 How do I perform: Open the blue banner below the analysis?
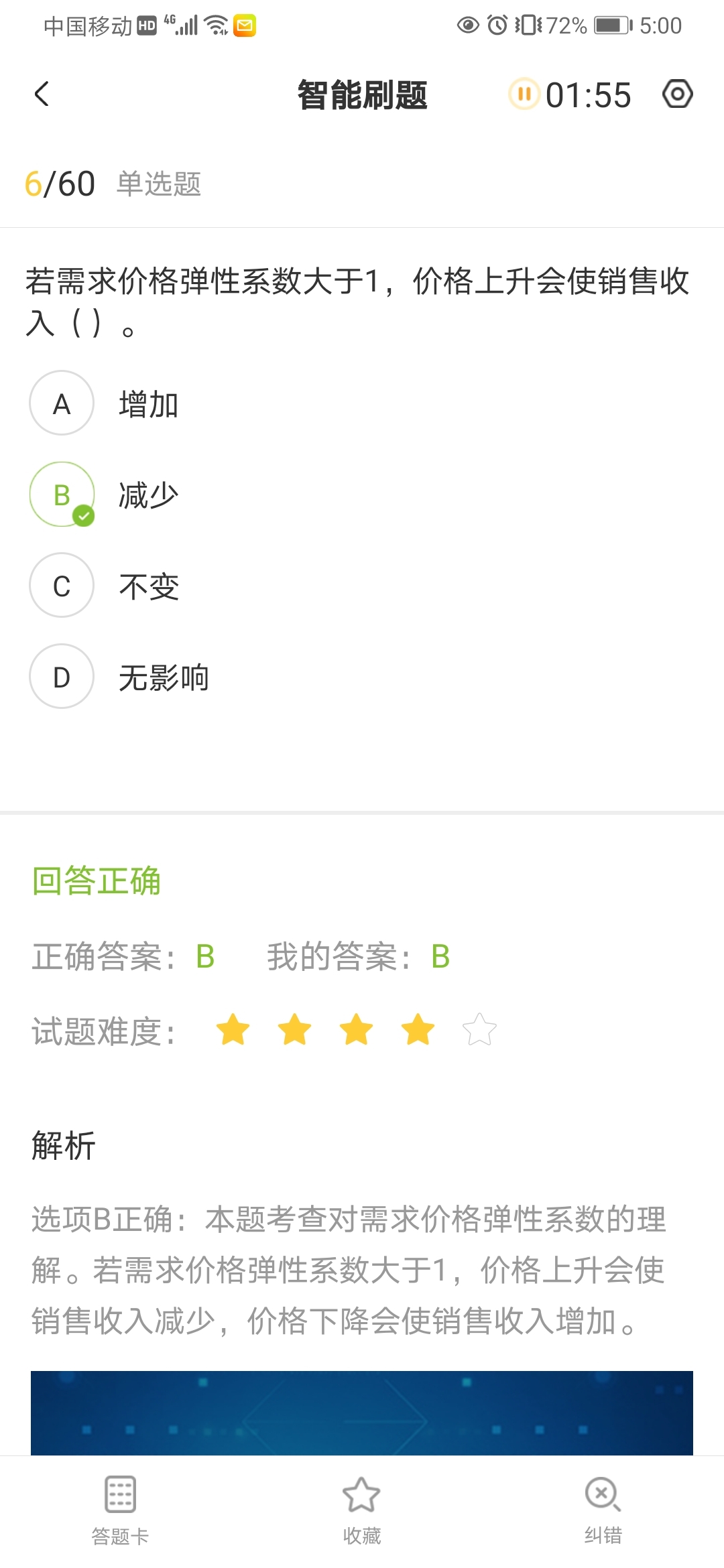pyautogui.click(x=362, y=1413)
